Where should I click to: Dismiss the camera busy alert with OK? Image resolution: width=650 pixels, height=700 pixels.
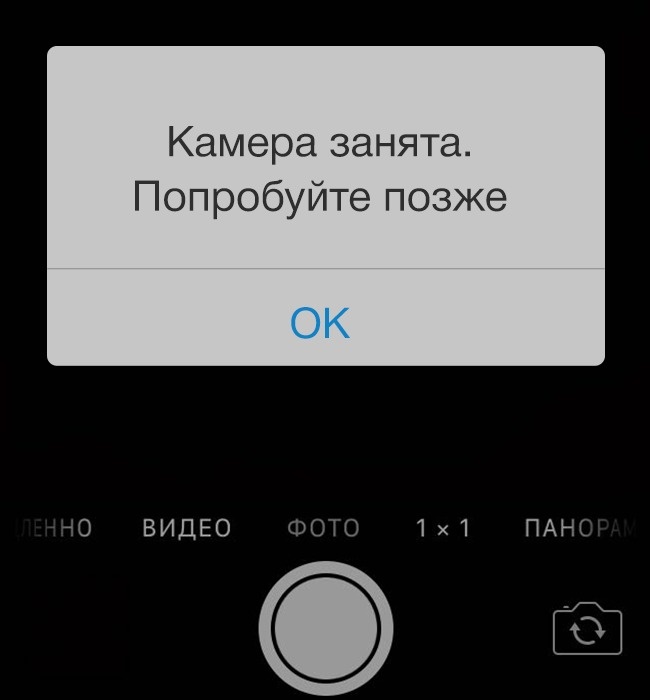pos(321,323)
